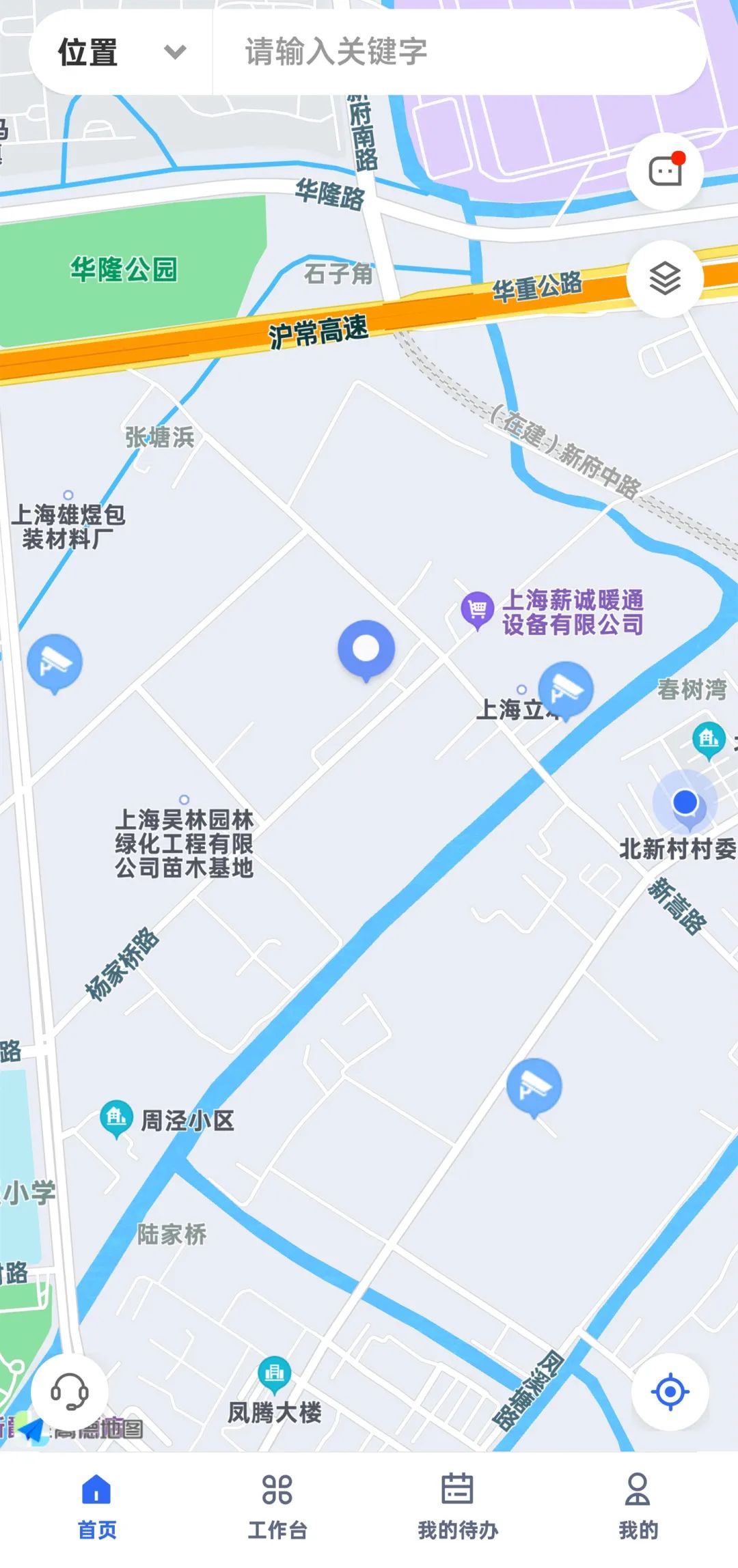Go to the 我的 tab
Screen dimensions: 738x1568
click(638, 1507)
